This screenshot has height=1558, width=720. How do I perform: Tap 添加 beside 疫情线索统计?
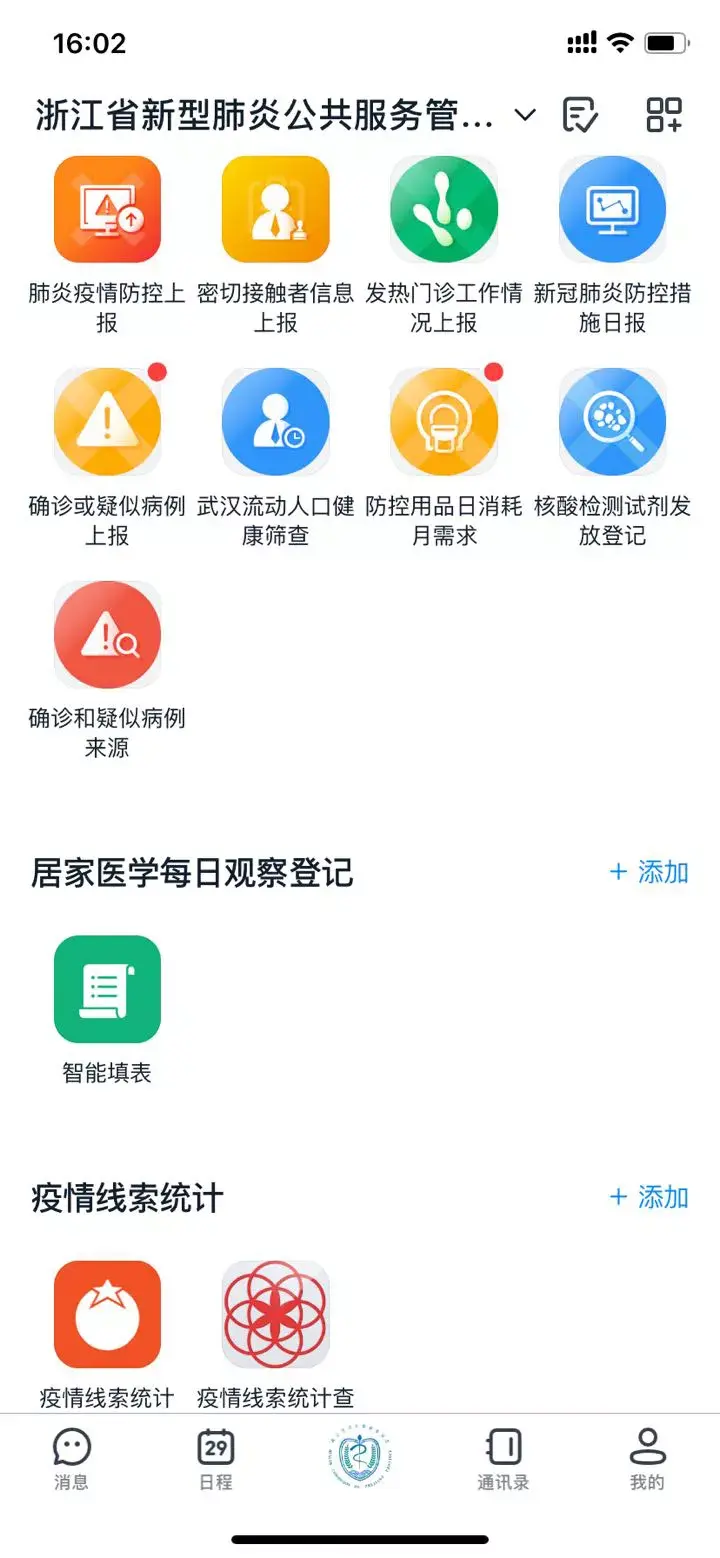pyautogui.click(x=649, y=1197)
